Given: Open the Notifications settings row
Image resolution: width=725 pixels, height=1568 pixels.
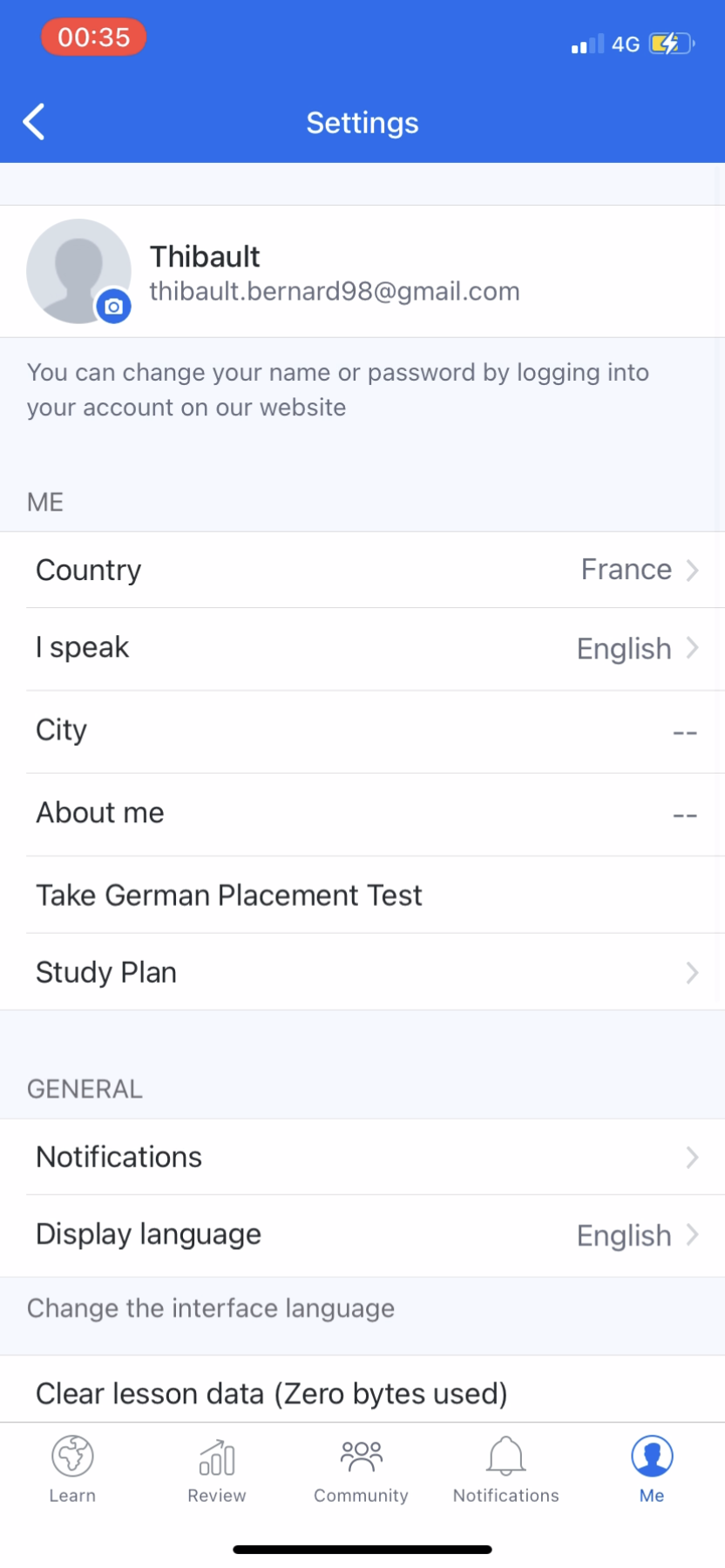Looking at the screenshot, I should tap(362, 1157).
